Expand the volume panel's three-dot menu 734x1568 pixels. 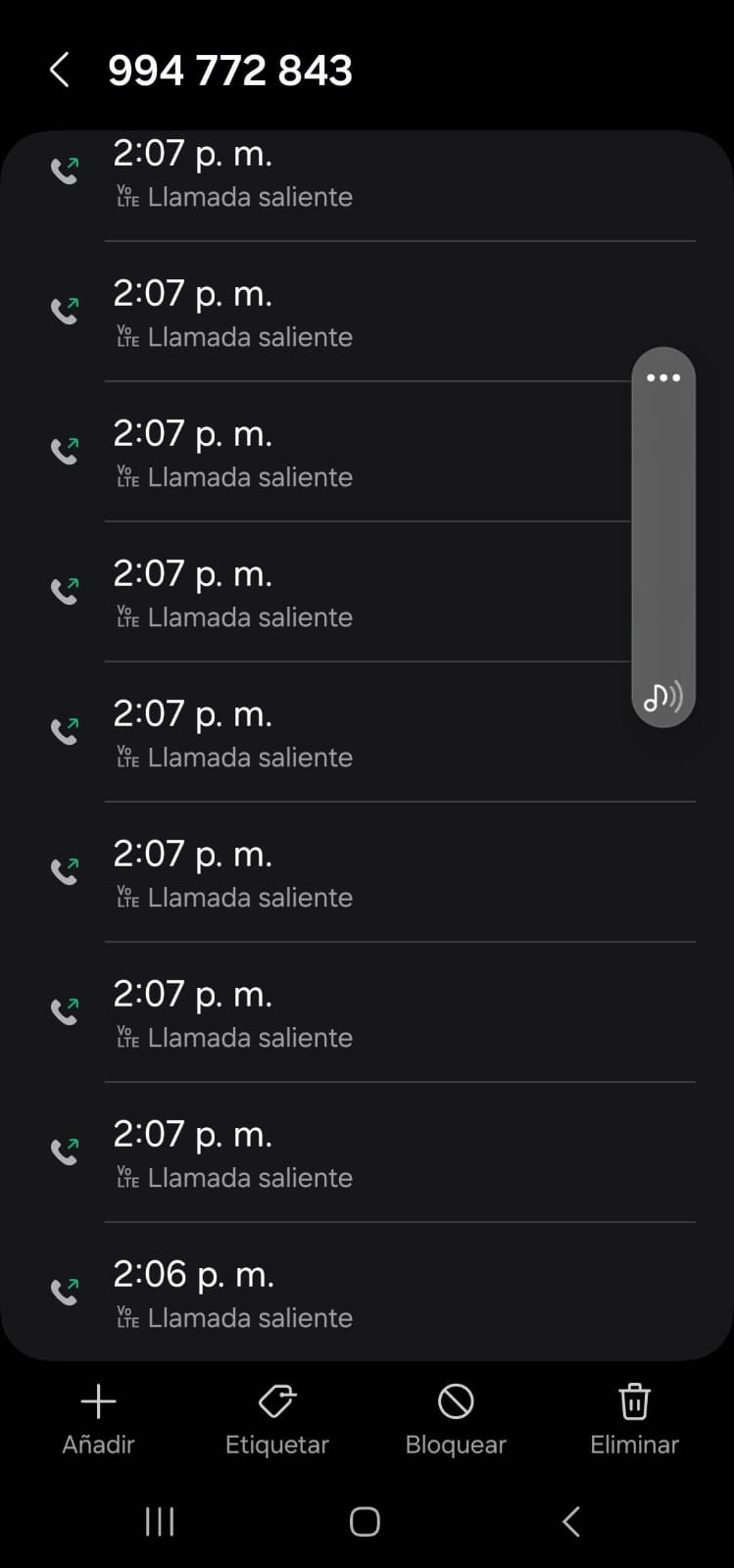663,378
